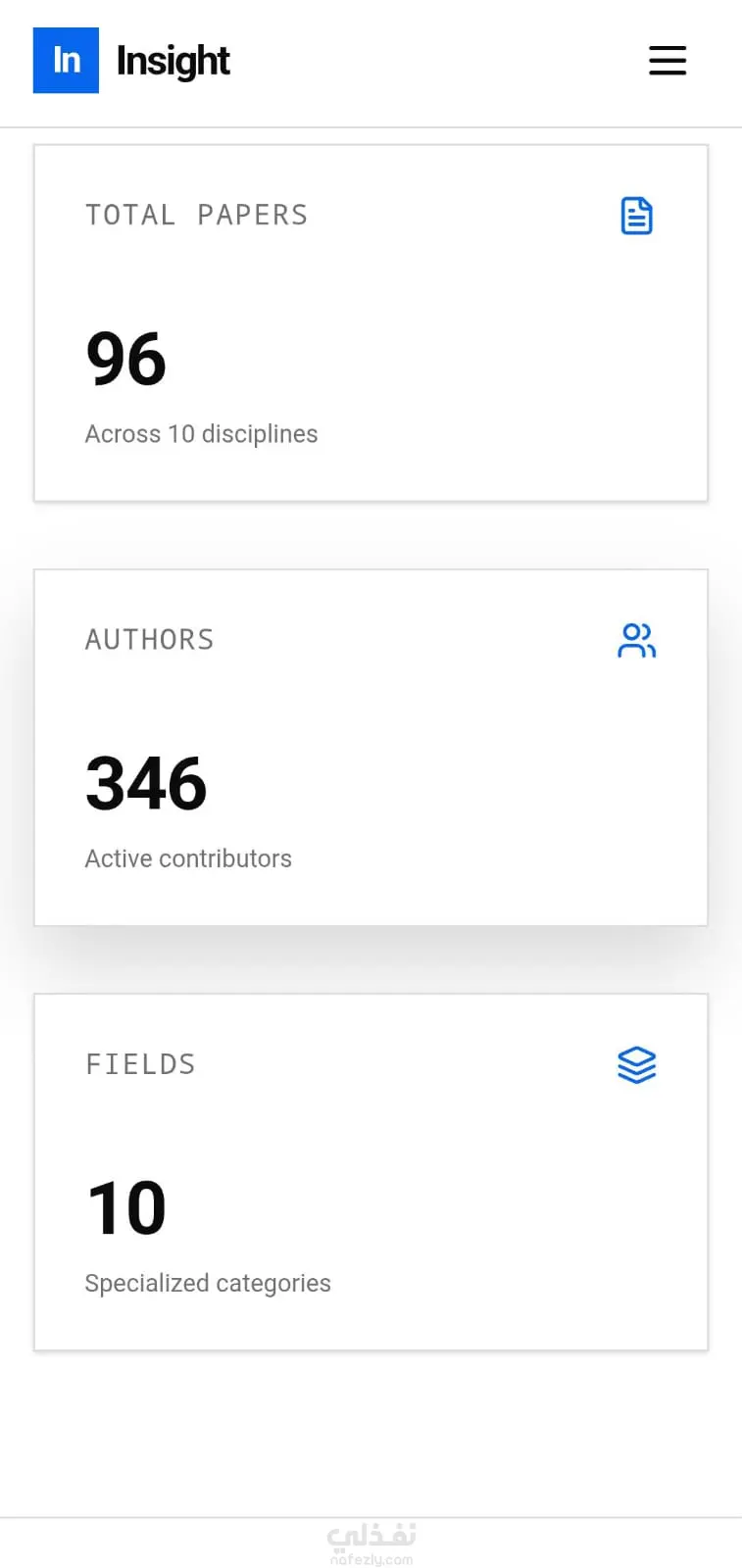View the Fields categories card
742x1568 pixels.
371,1172
